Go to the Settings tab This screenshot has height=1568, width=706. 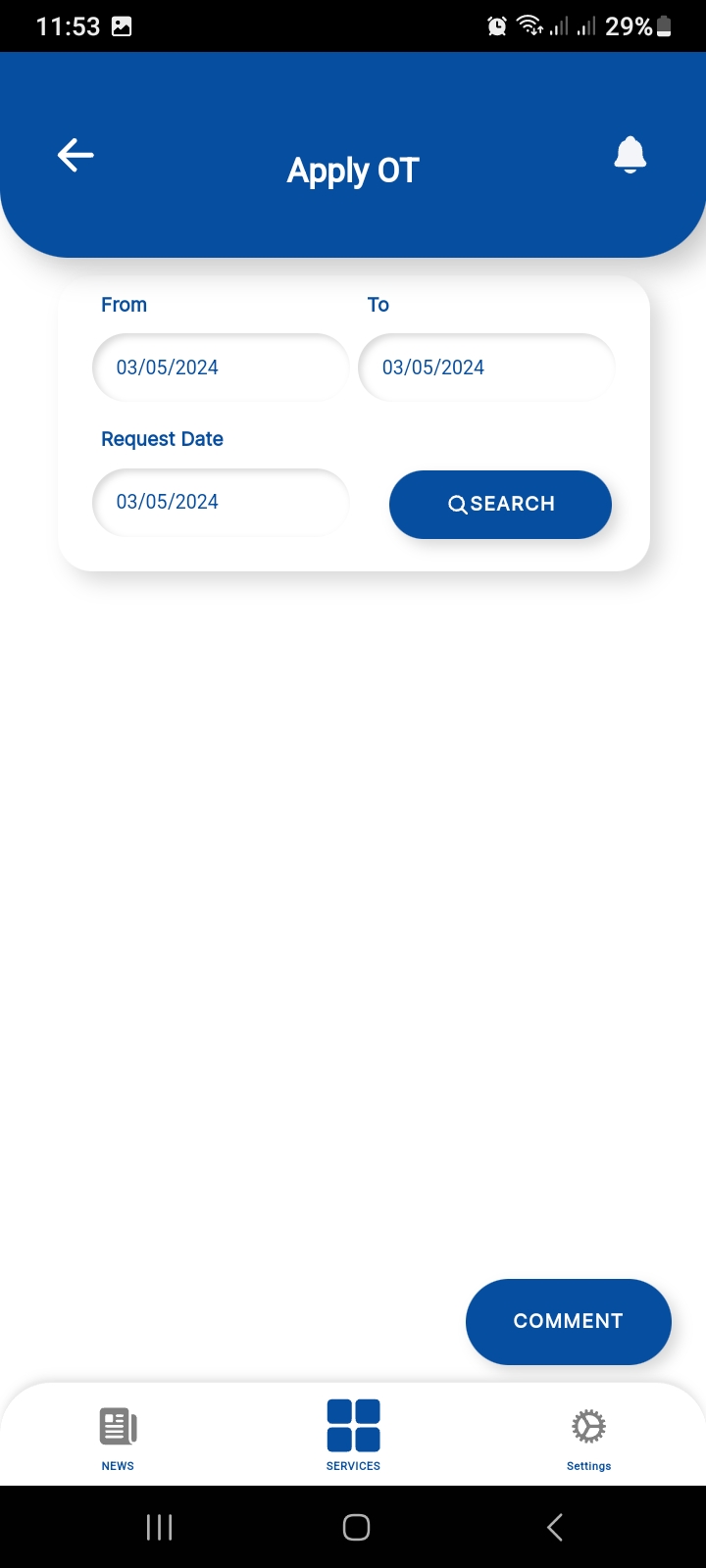coord(588,1436)
